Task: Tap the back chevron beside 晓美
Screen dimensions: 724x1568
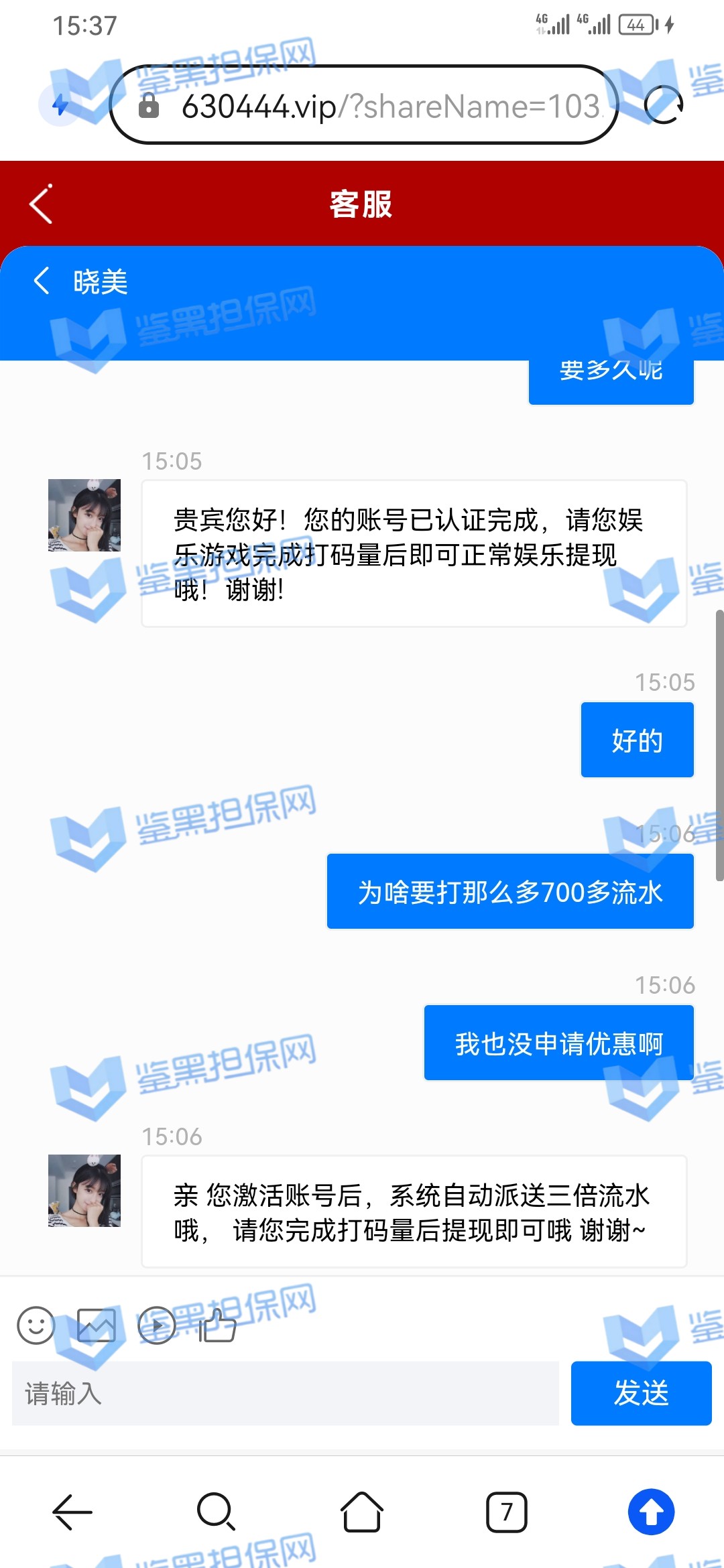Action: coord(42,281)
